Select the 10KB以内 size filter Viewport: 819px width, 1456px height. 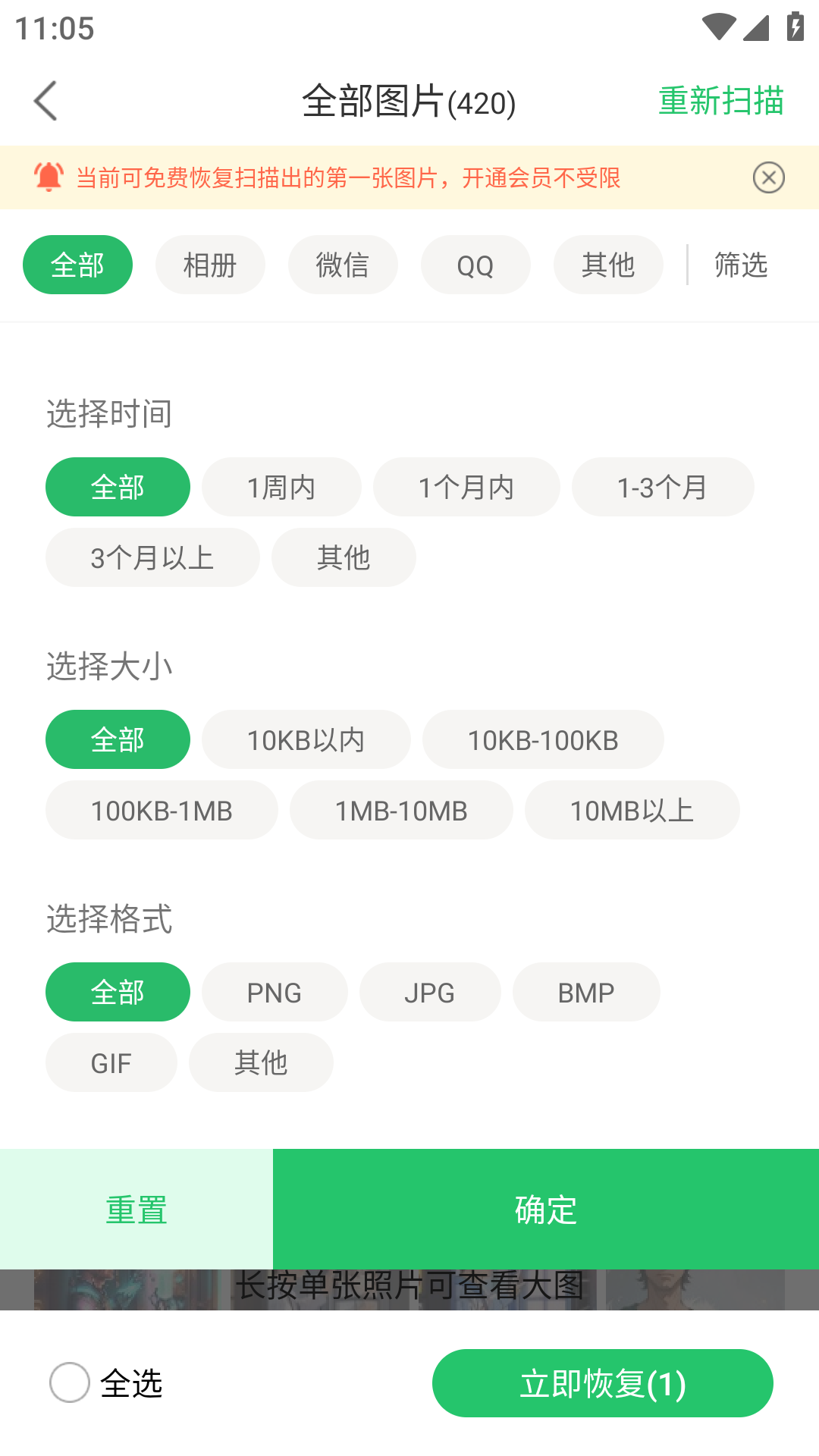(x=306, y=739)
